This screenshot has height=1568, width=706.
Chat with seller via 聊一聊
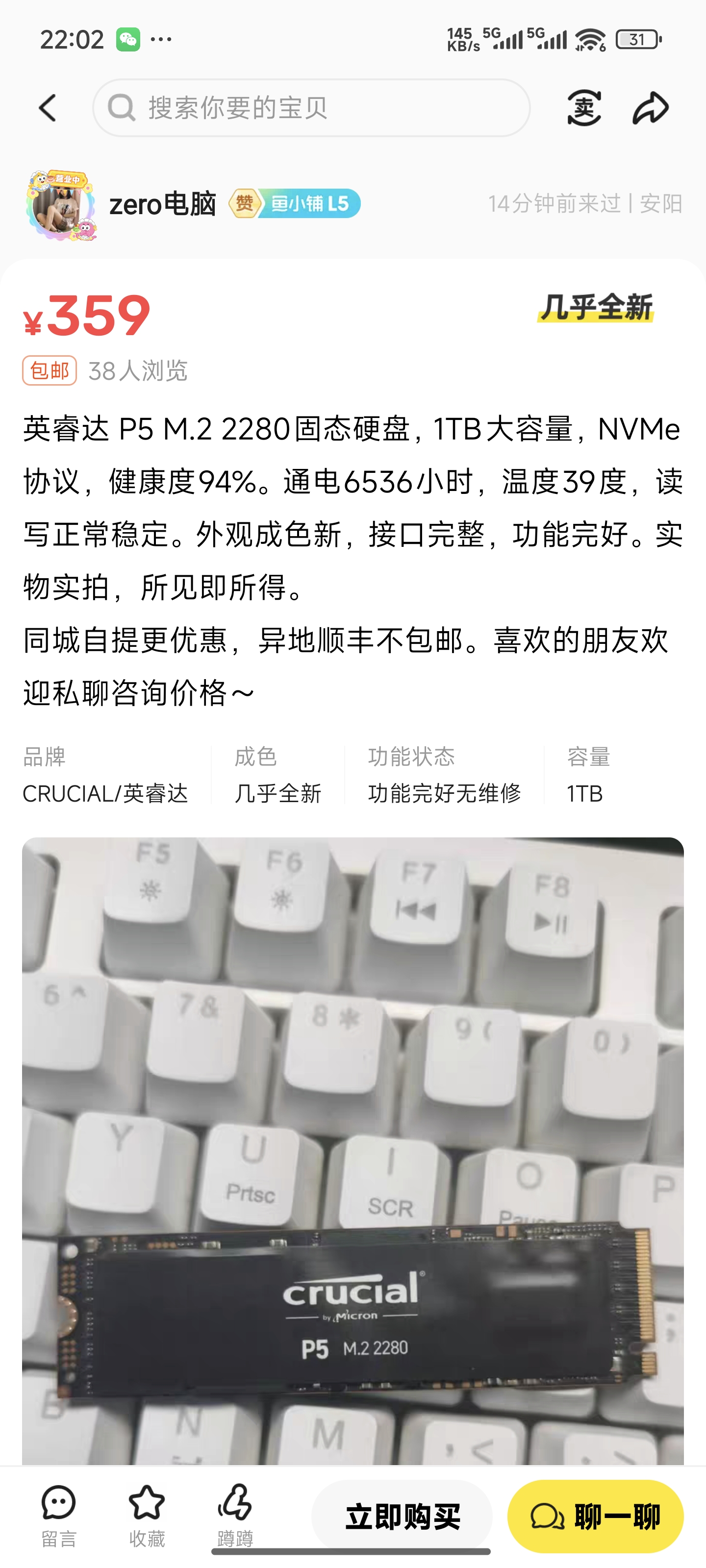coord(595,1516)
